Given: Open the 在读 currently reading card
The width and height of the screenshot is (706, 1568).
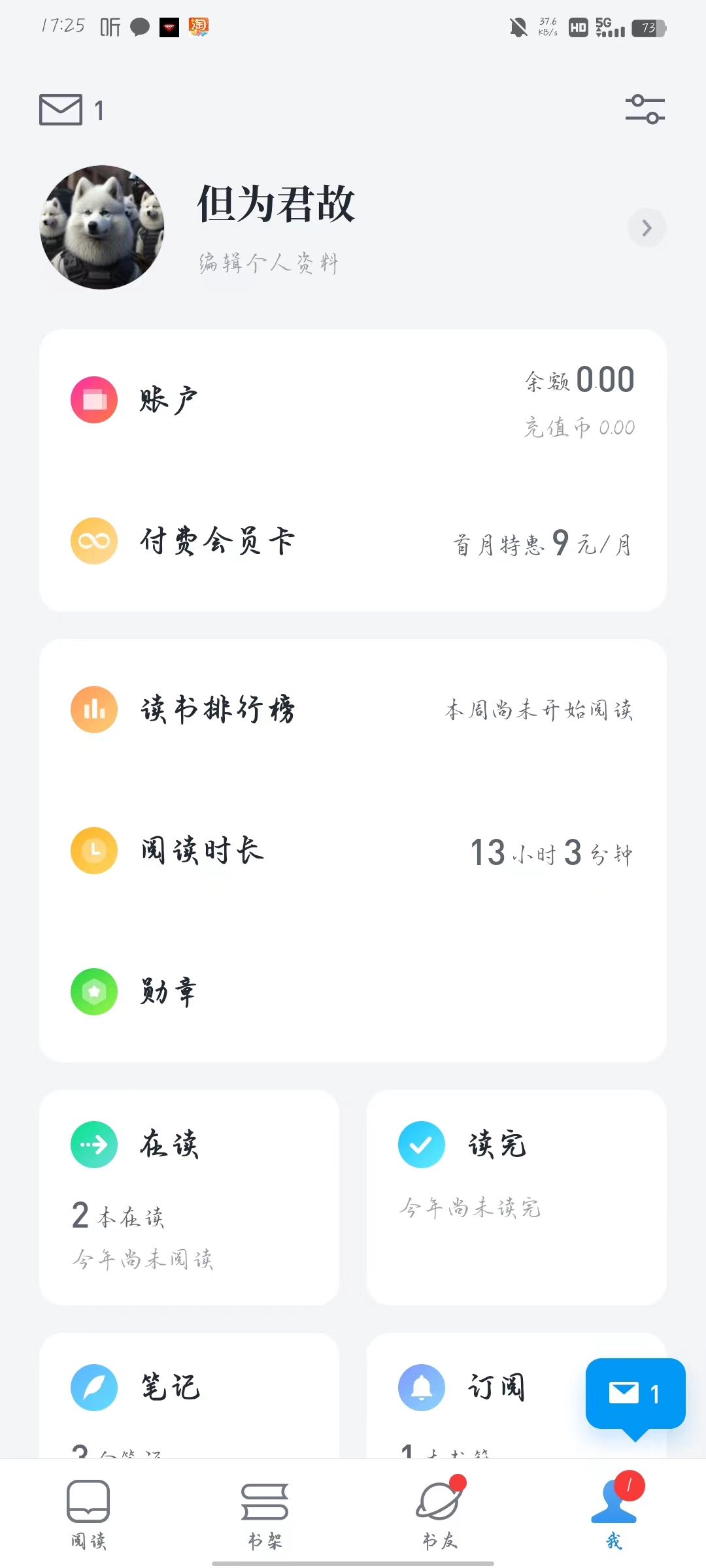Looking at the screenshot, I should 189,1197.
